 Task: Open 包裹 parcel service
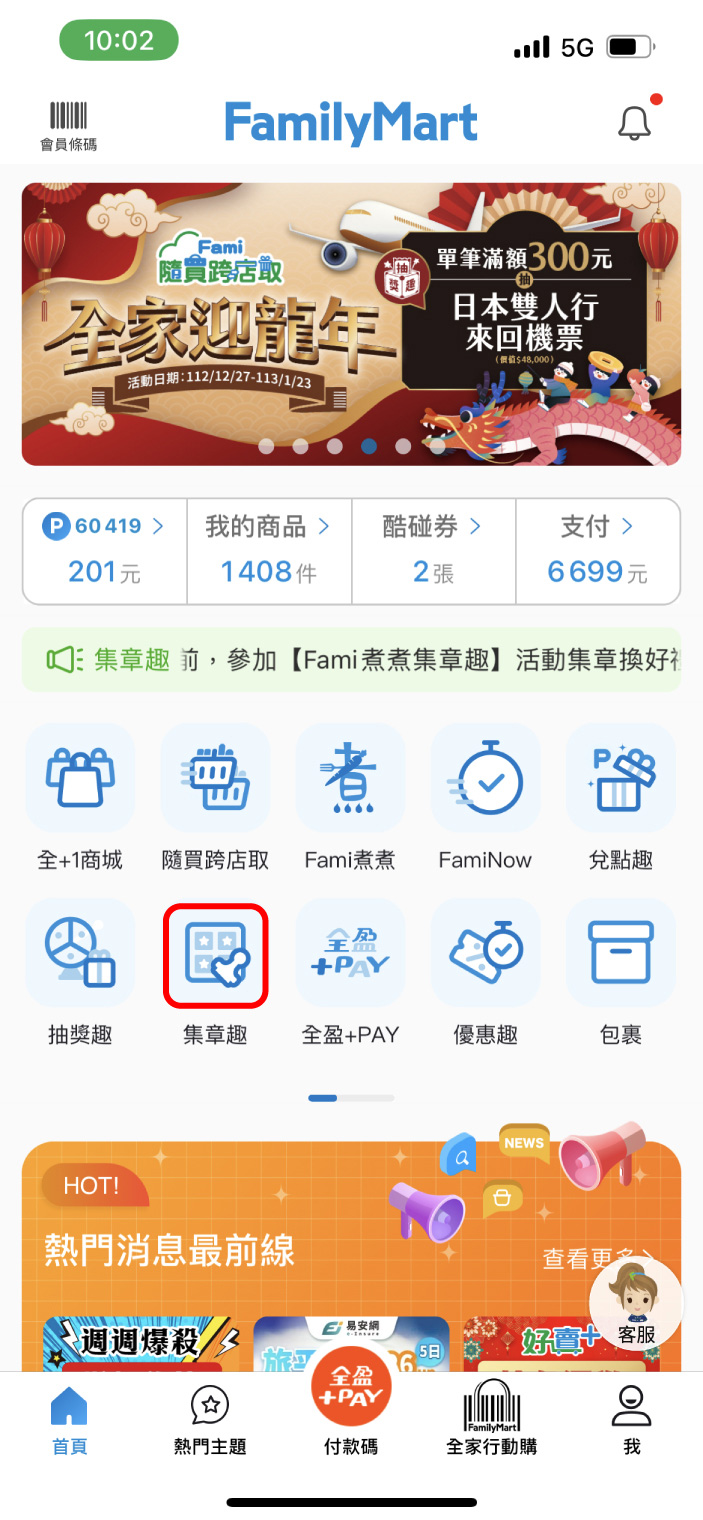coord(620,970)
